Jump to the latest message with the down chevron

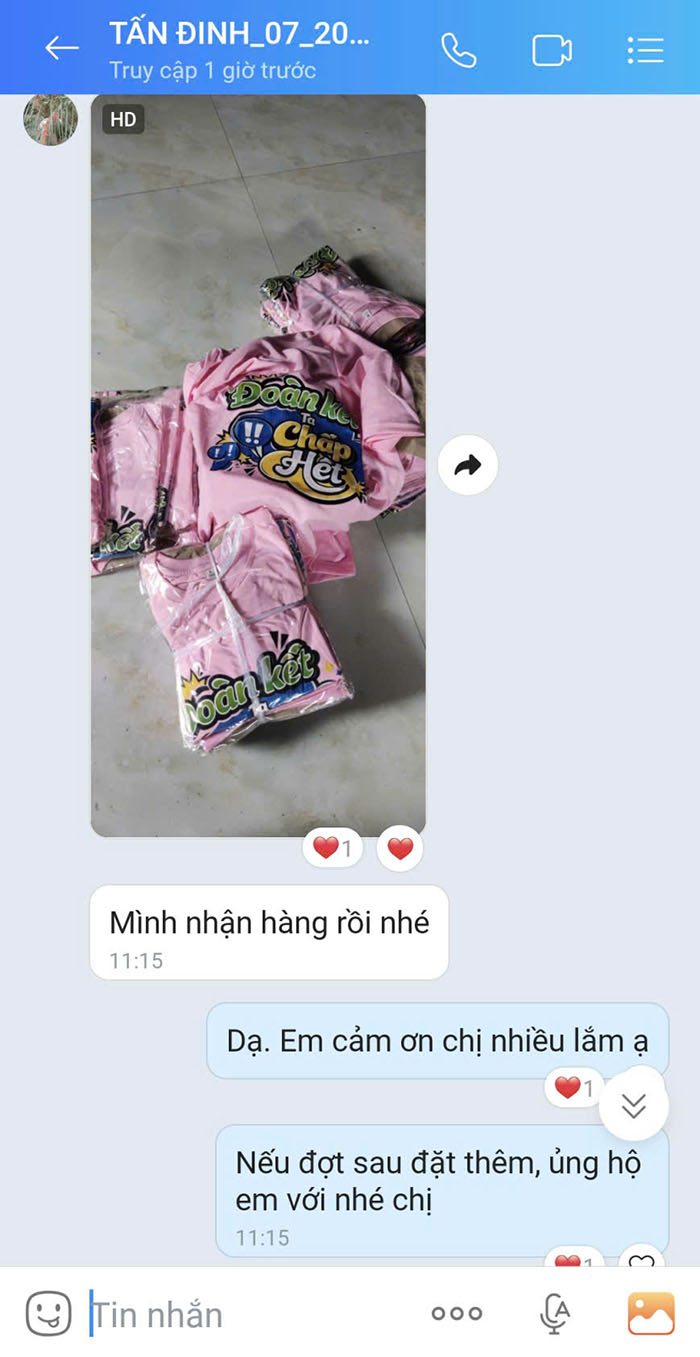click(x=633, y=1104)
